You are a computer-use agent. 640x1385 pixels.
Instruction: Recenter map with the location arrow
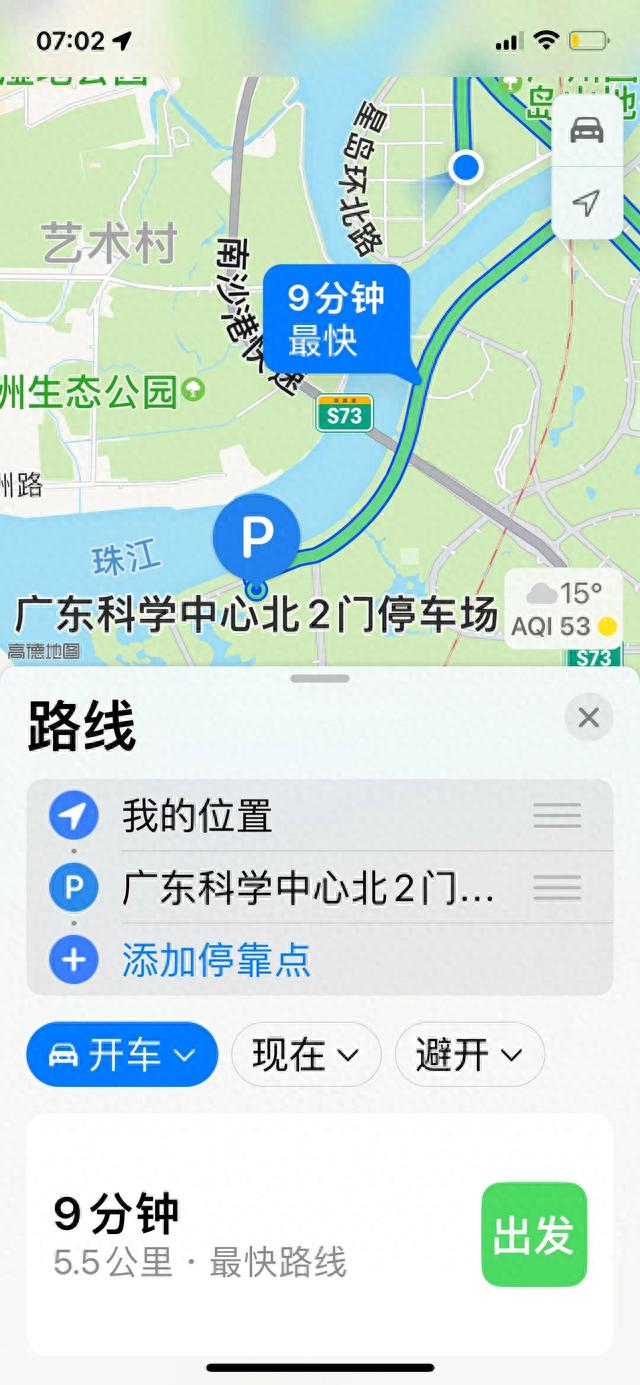pyautogui.click(x=587, y=203)
